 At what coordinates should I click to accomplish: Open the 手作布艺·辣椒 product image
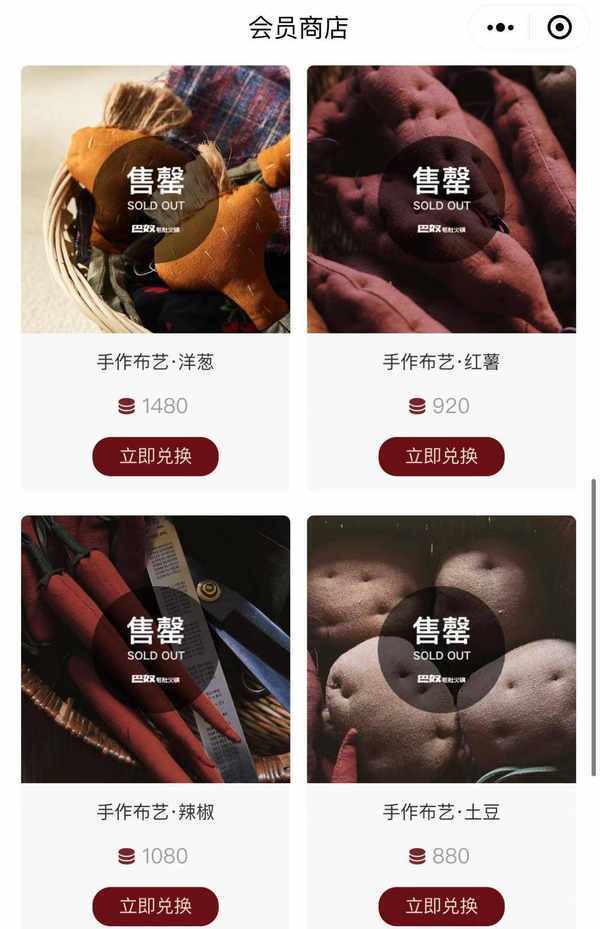click(155, 649)
